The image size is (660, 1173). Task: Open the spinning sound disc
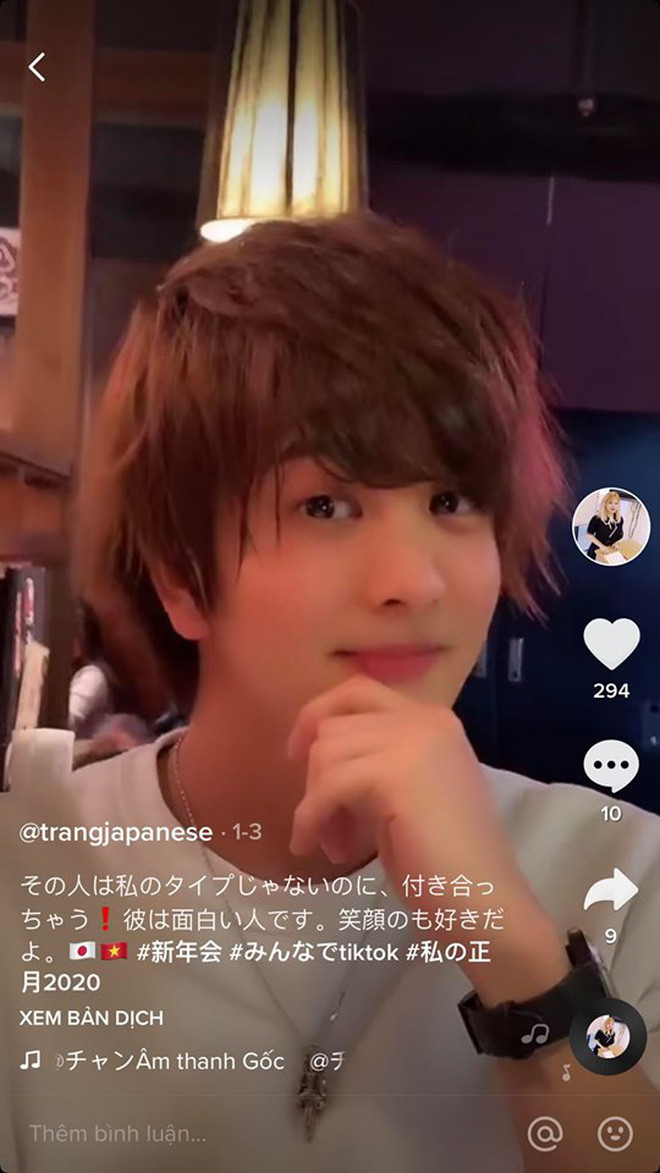click(x=608, y=1036)
